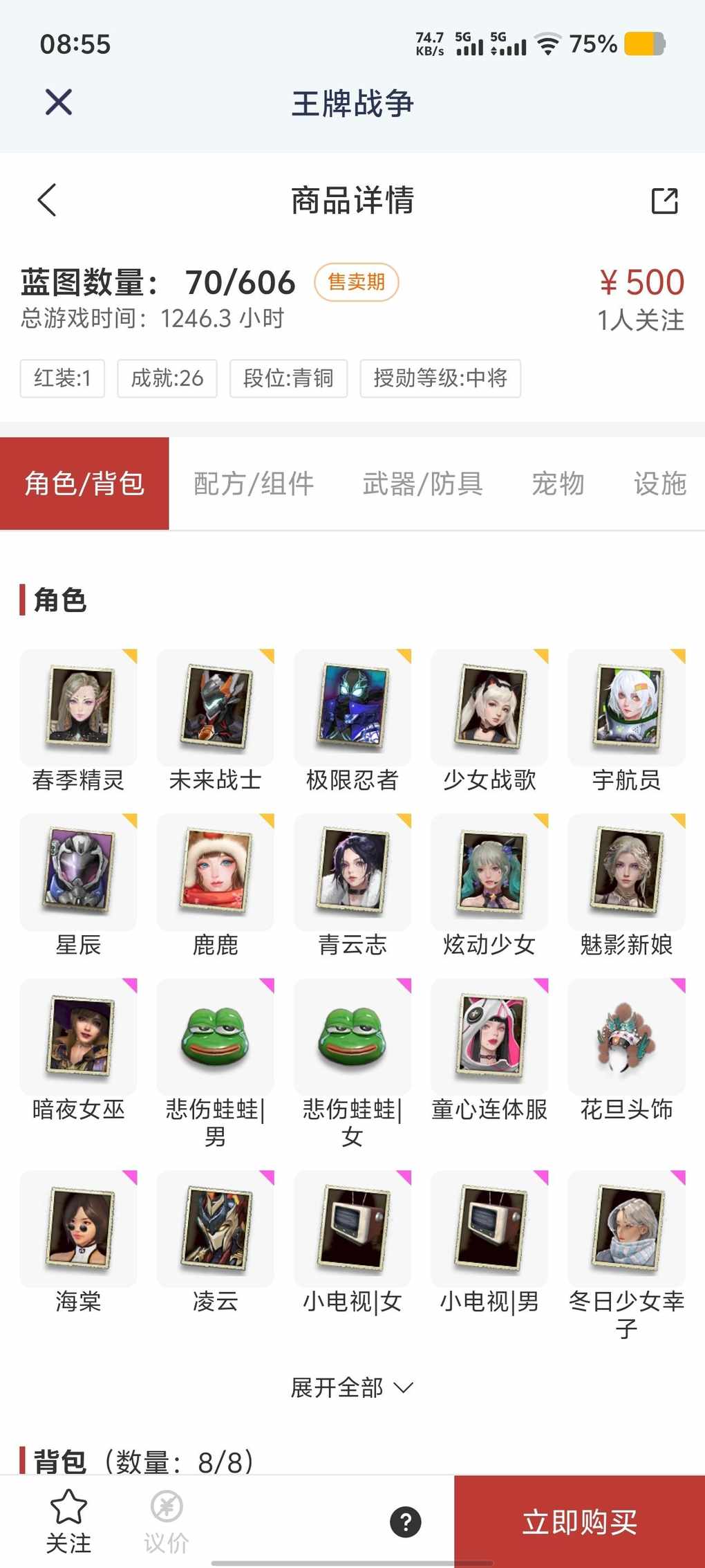Open the help question mark
The height and width of the screenshot is (1568, 705).
pos(406,1522)
